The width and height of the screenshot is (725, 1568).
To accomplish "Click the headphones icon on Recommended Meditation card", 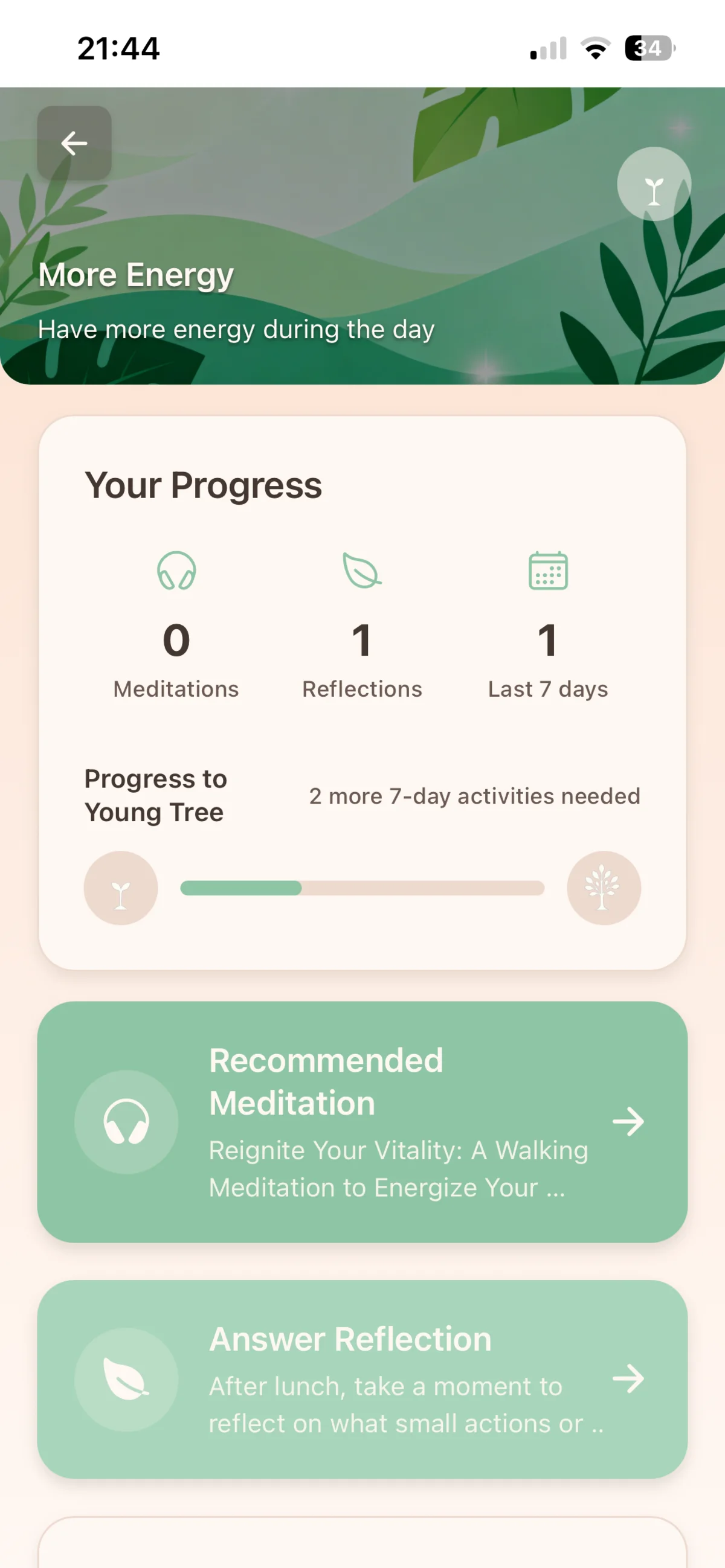I will click(126, 1122).
